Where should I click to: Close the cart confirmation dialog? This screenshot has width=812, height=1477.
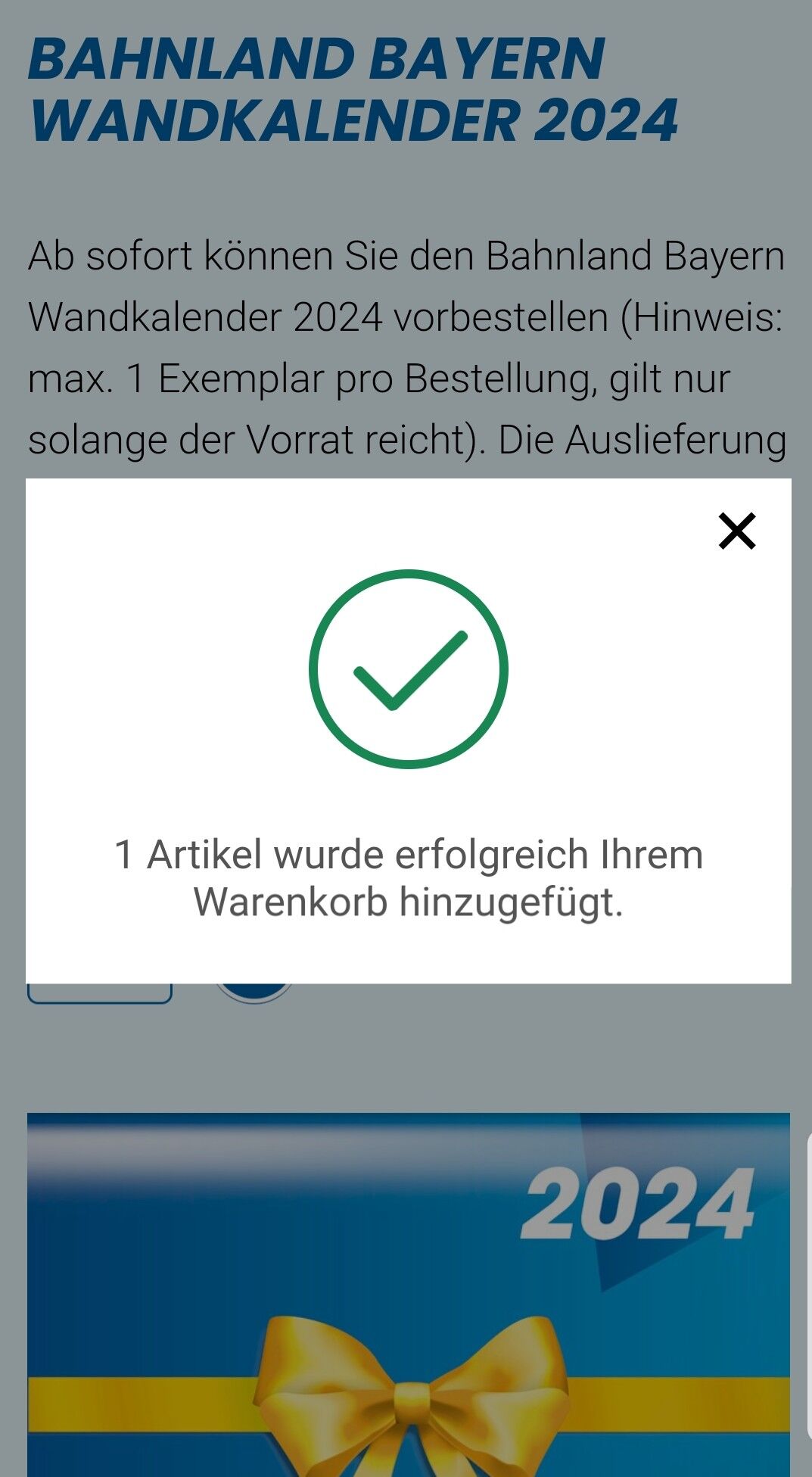coord(737,531)
